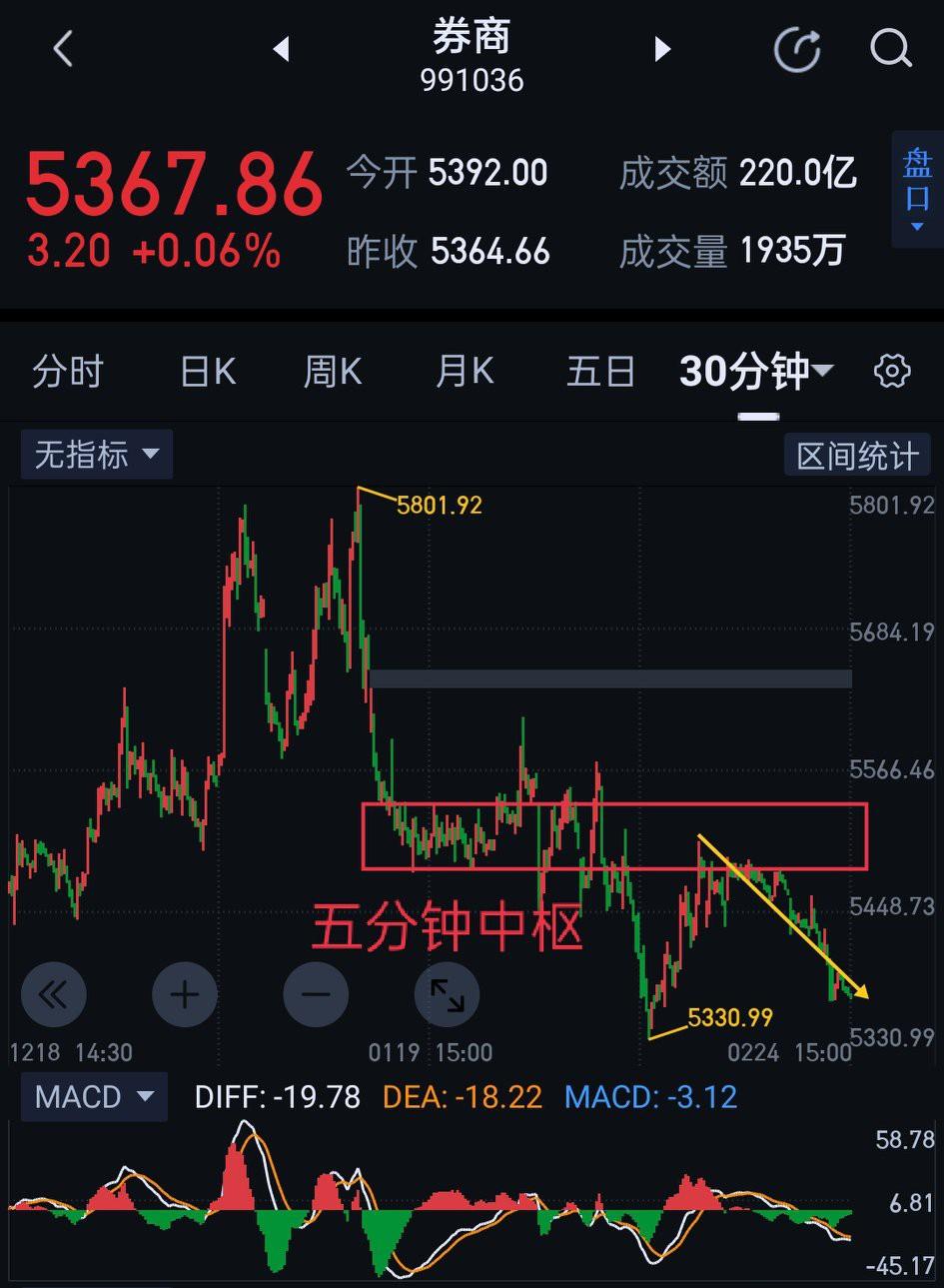Jump to earlier data with double-left arrows

tap(54, 994)
